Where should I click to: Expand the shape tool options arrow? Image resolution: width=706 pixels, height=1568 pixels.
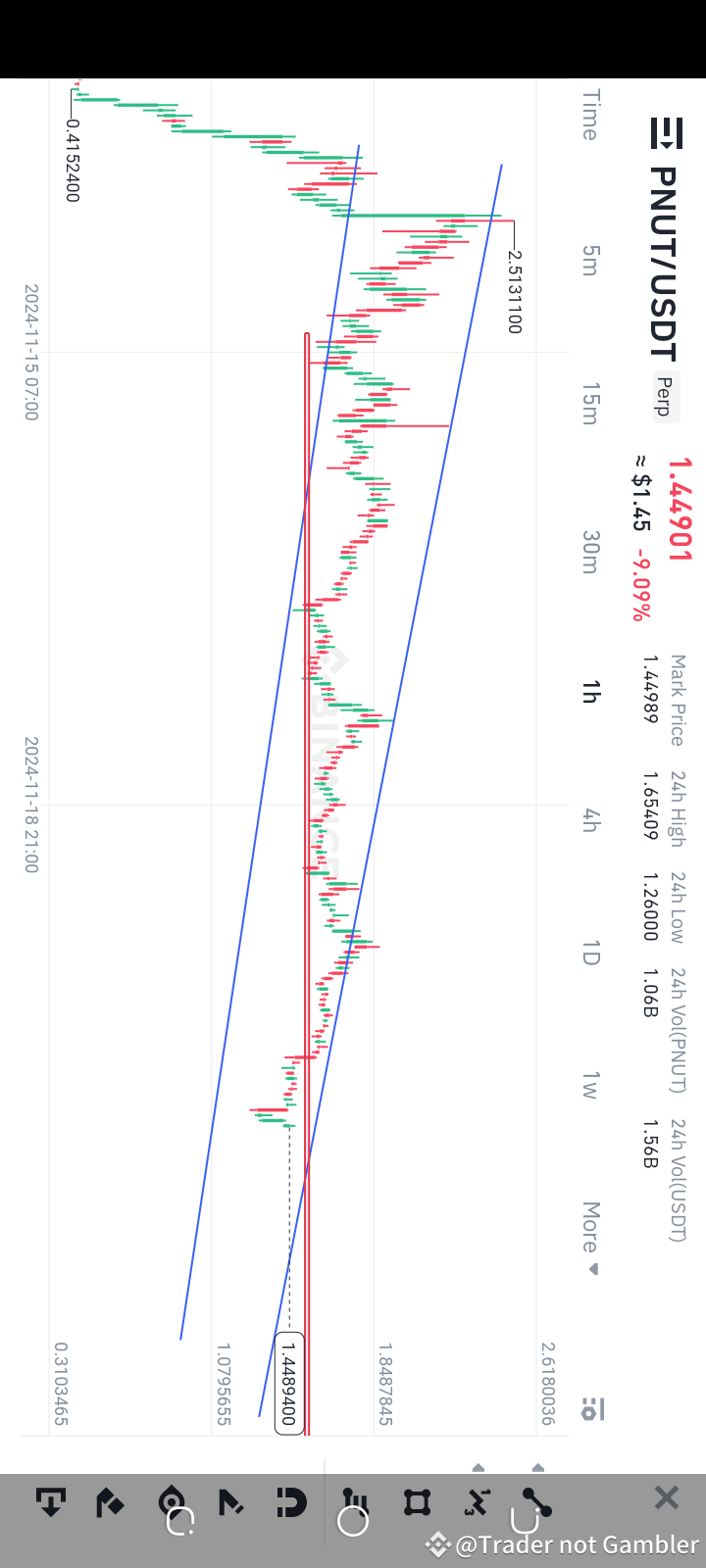[479, 1466]
